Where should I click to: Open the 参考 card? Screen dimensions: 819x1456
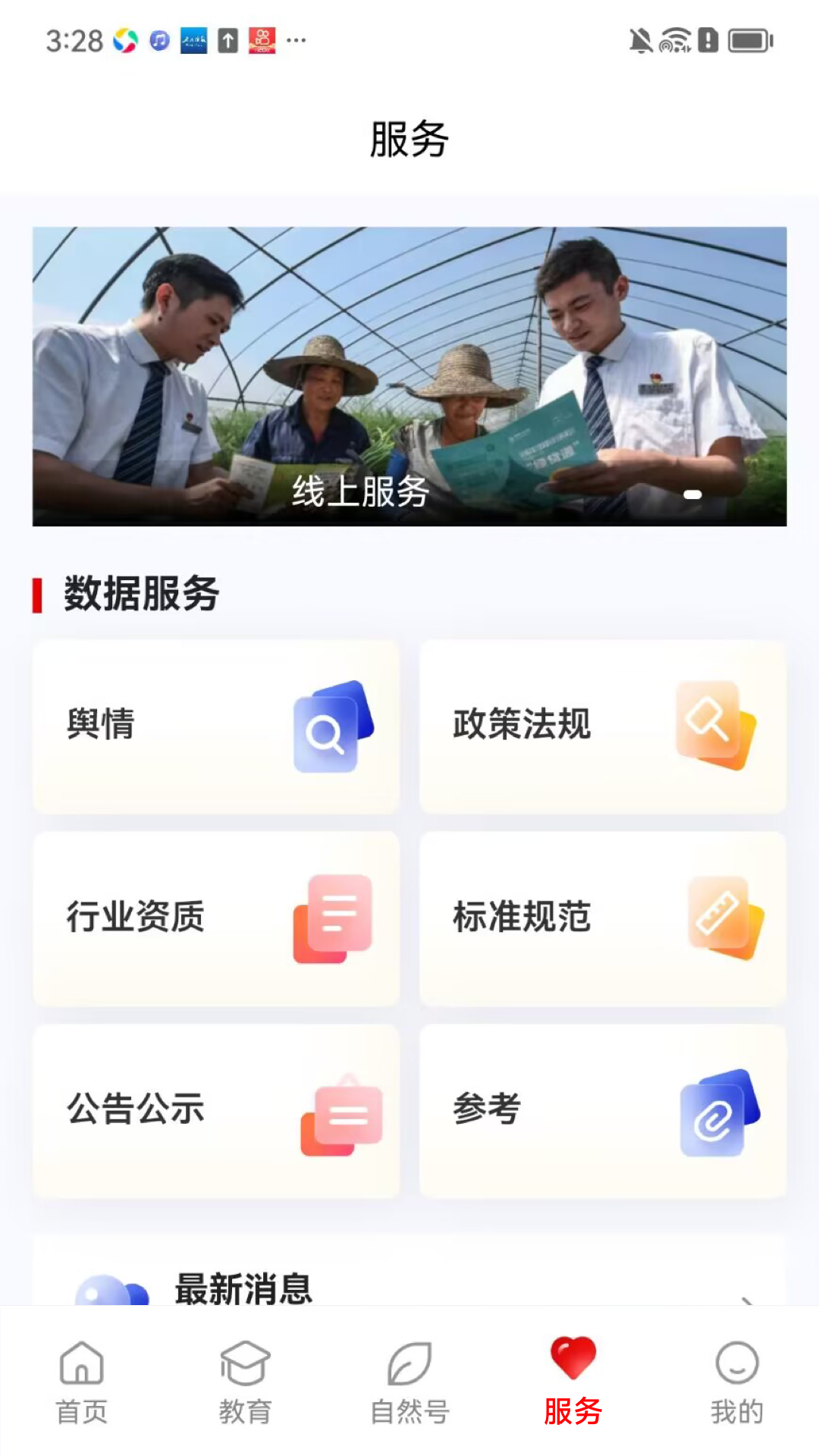click(x=603, y=1111)
